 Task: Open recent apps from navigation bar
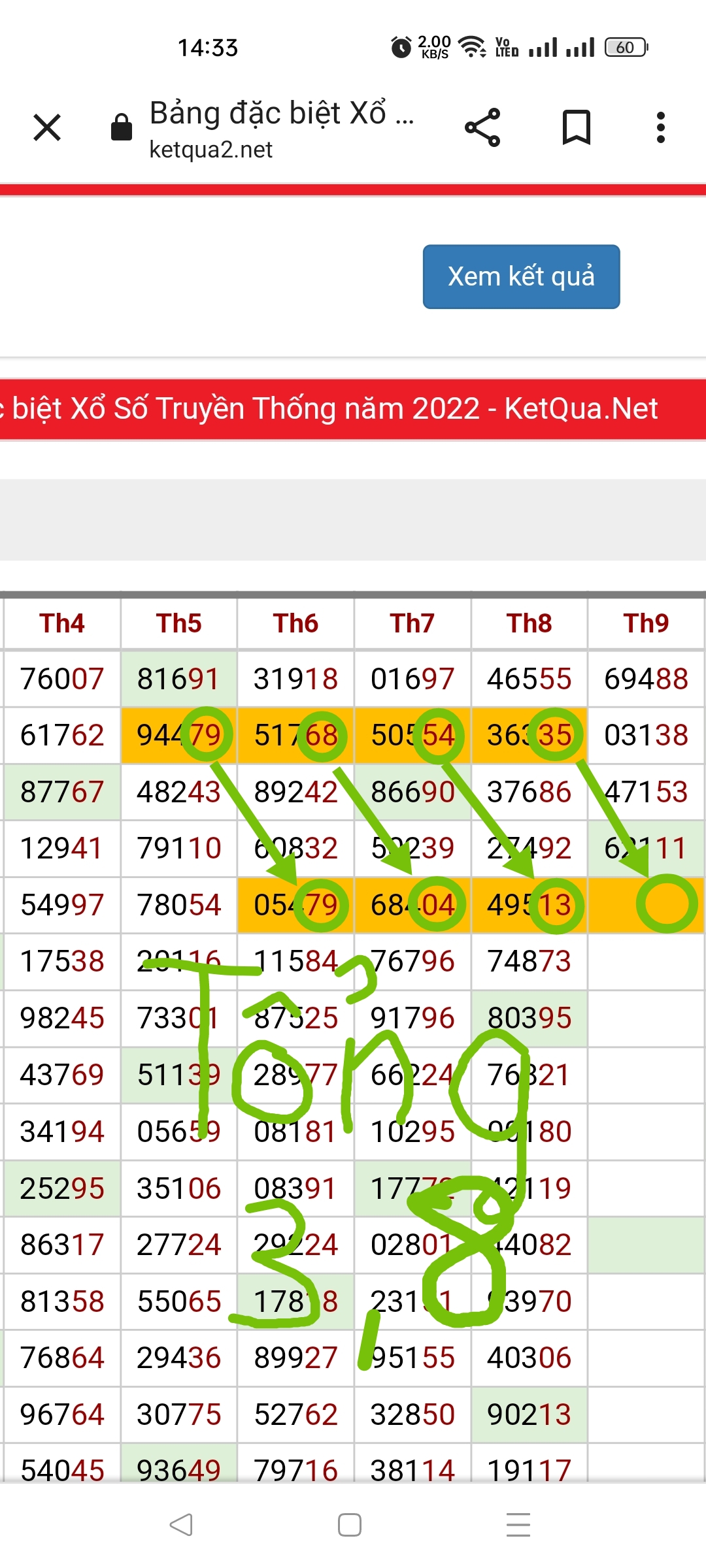tap(518, 1525)
